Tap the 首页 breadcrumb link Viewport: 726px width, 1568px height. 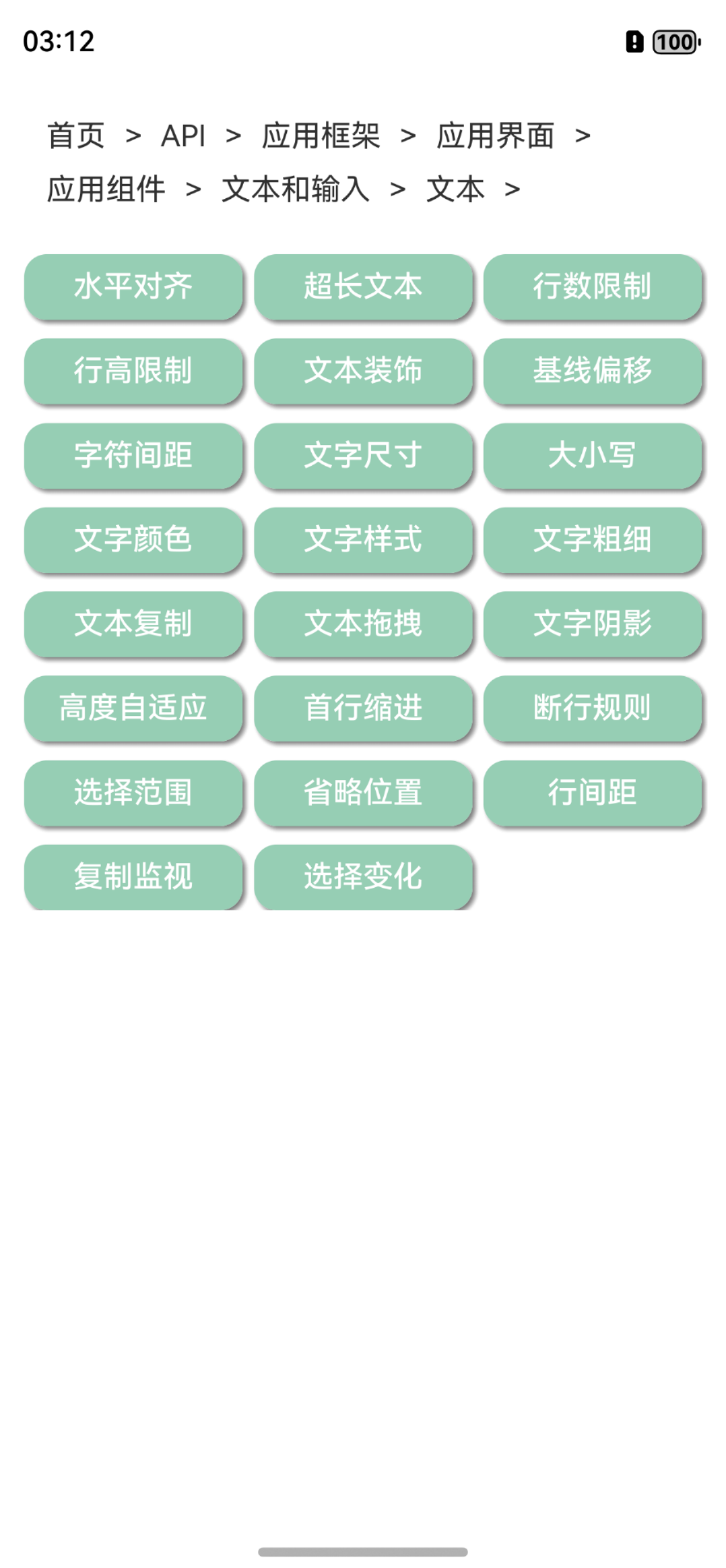tap(76, 135)
